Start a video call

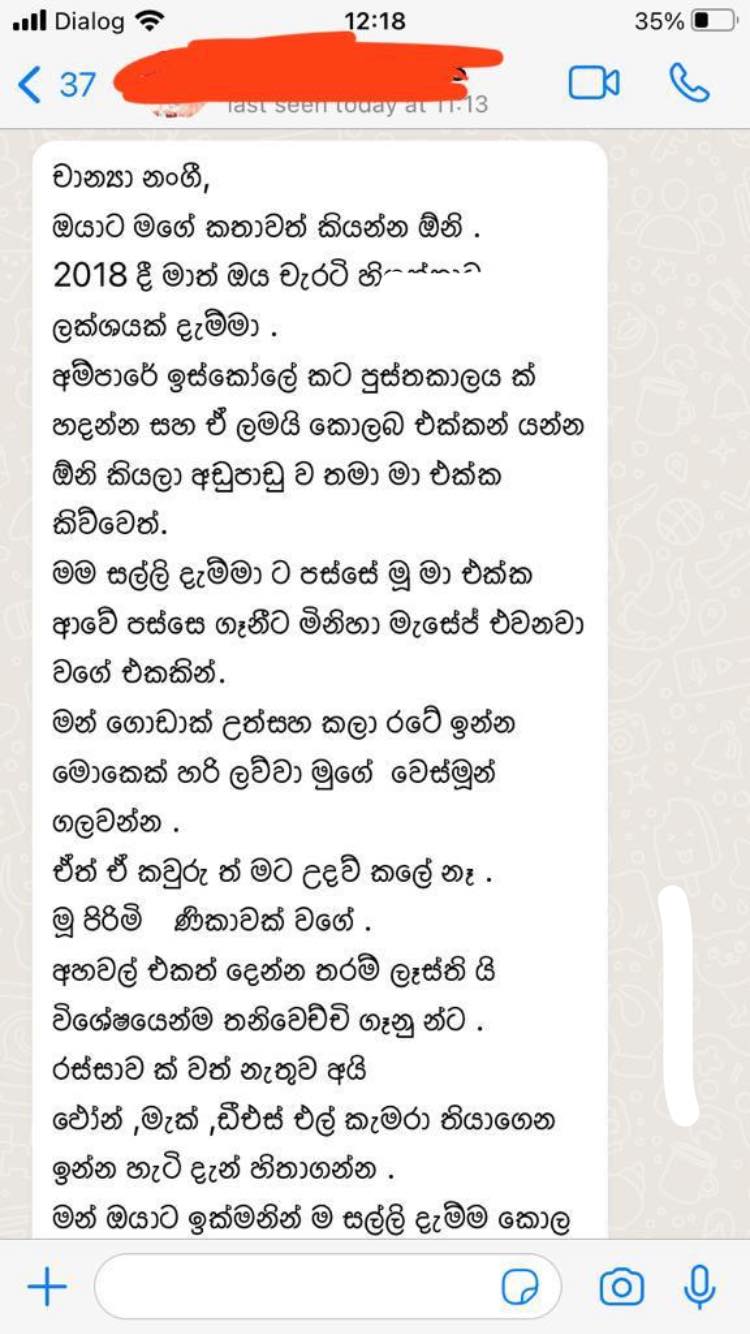click(x=594, y=84)
